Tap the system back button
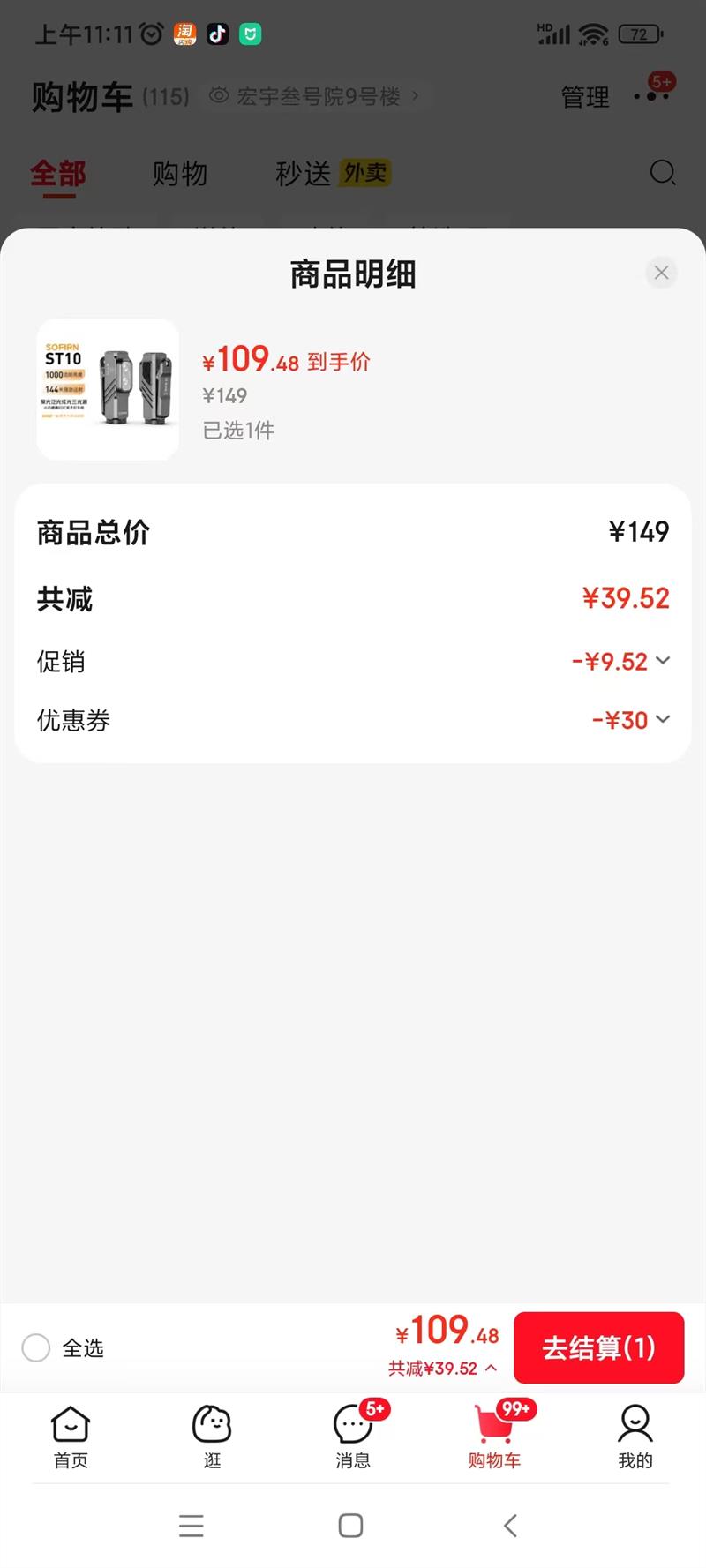This screenshot has width=706, height=1568. pyautogui.click(x=509, y=1526)
